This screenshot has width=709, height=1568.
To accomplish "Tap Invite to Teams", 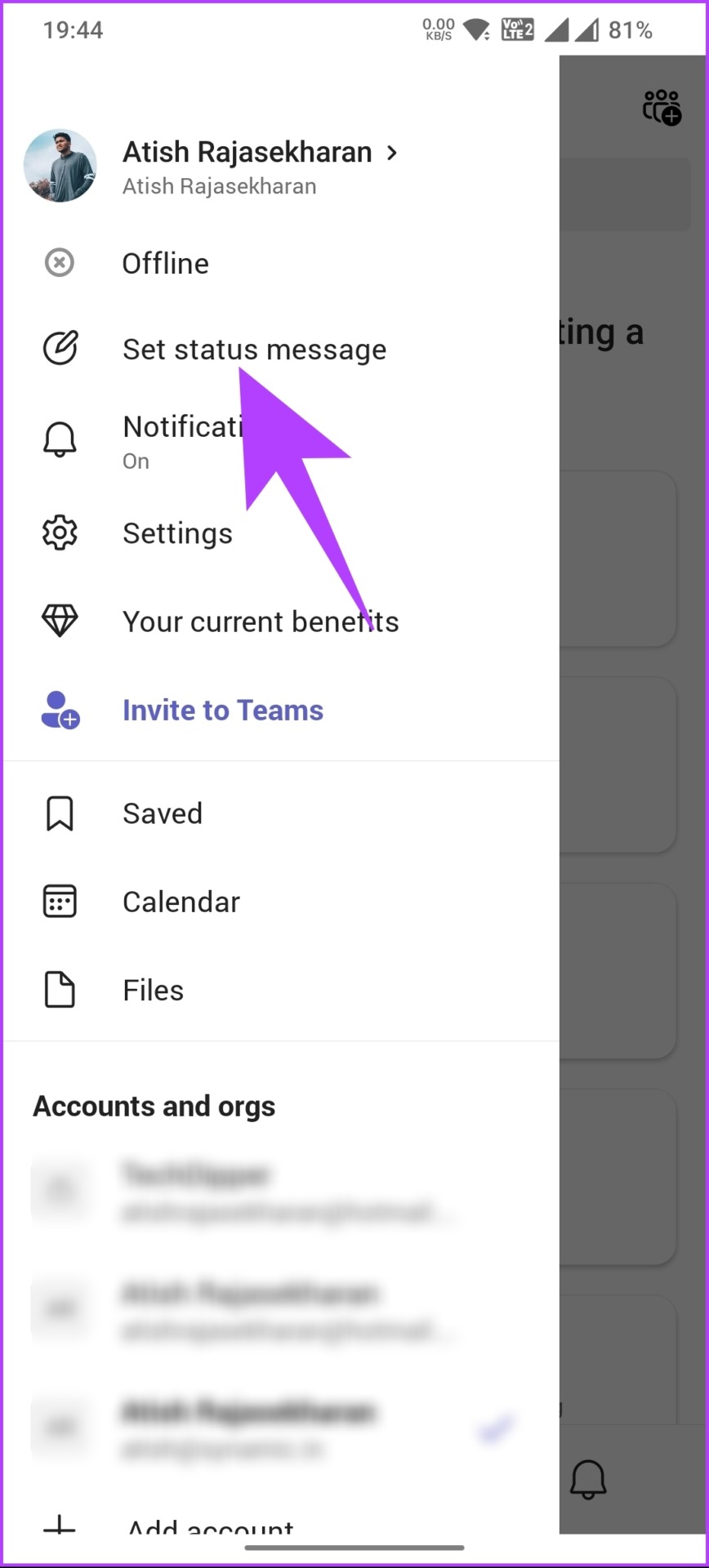I will (x=281, y=710).
